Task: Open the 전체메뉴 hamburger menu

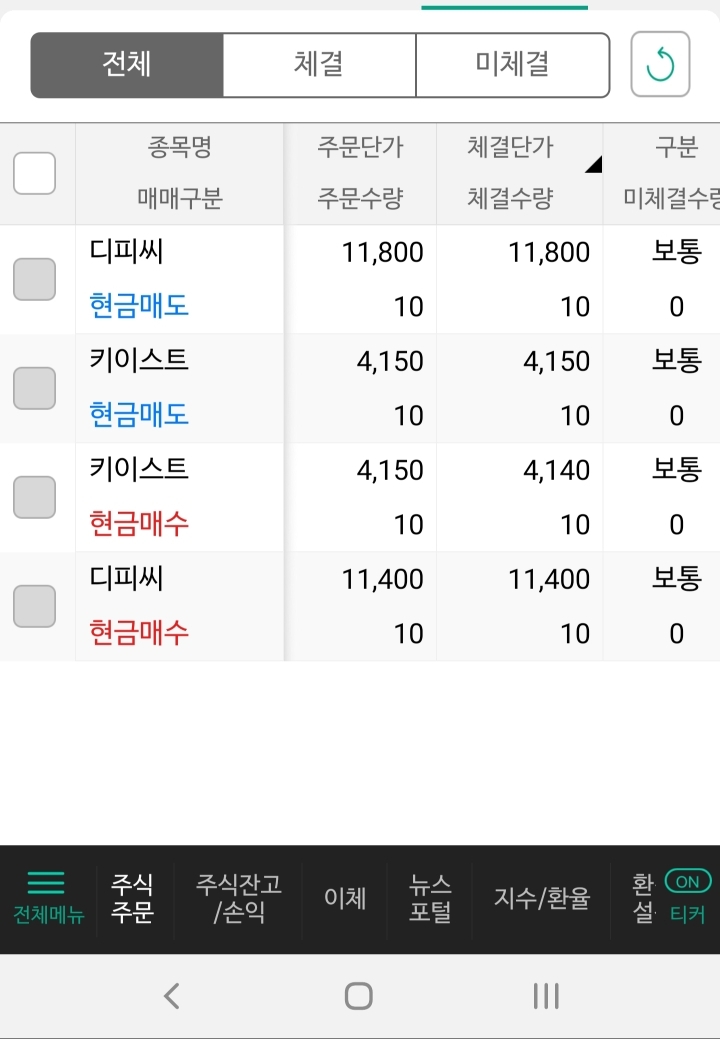Action: tap(48, 899)
